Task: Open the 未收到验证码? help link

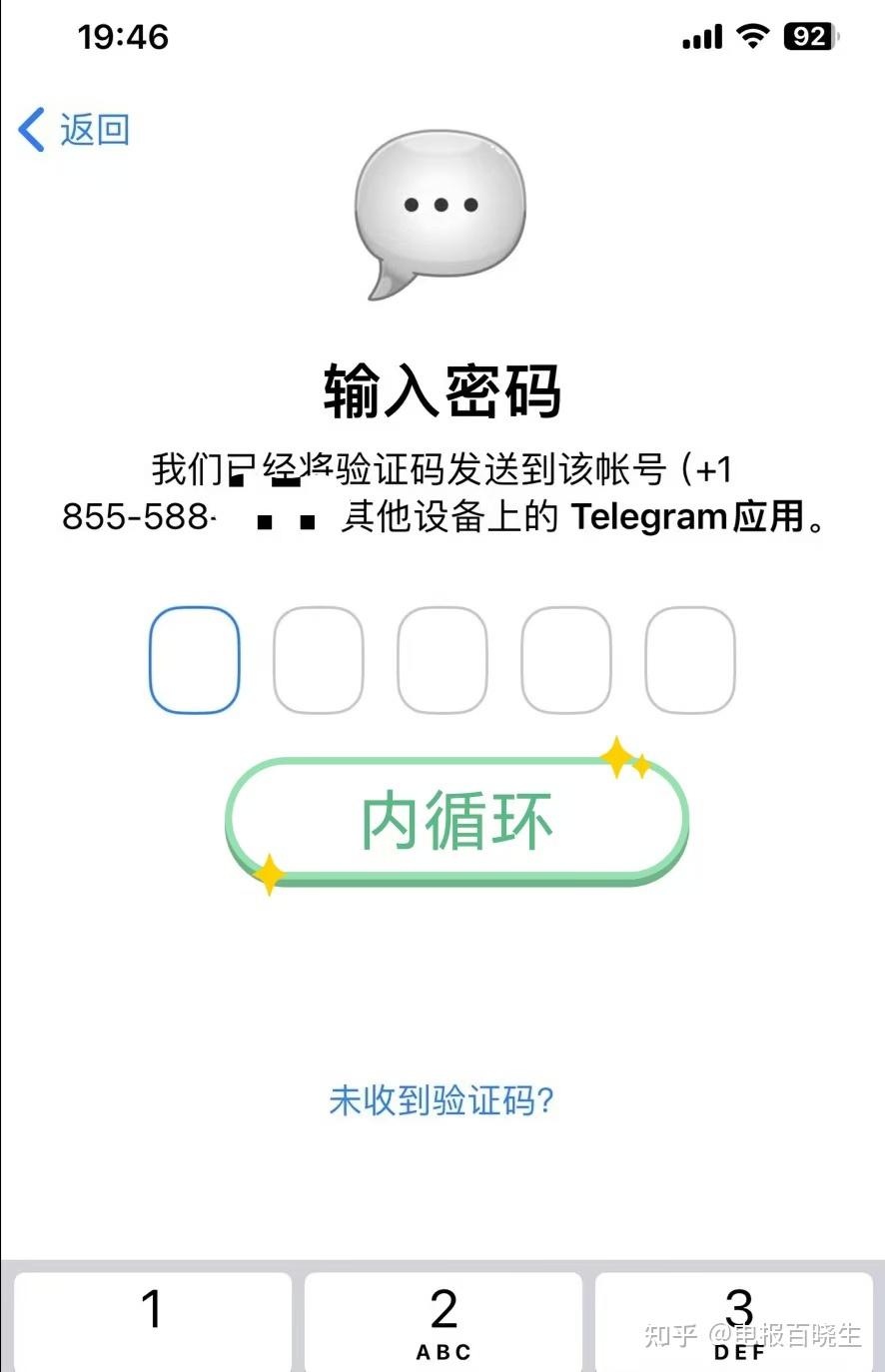Action: pyautogui.click(x=440, y=1100)
